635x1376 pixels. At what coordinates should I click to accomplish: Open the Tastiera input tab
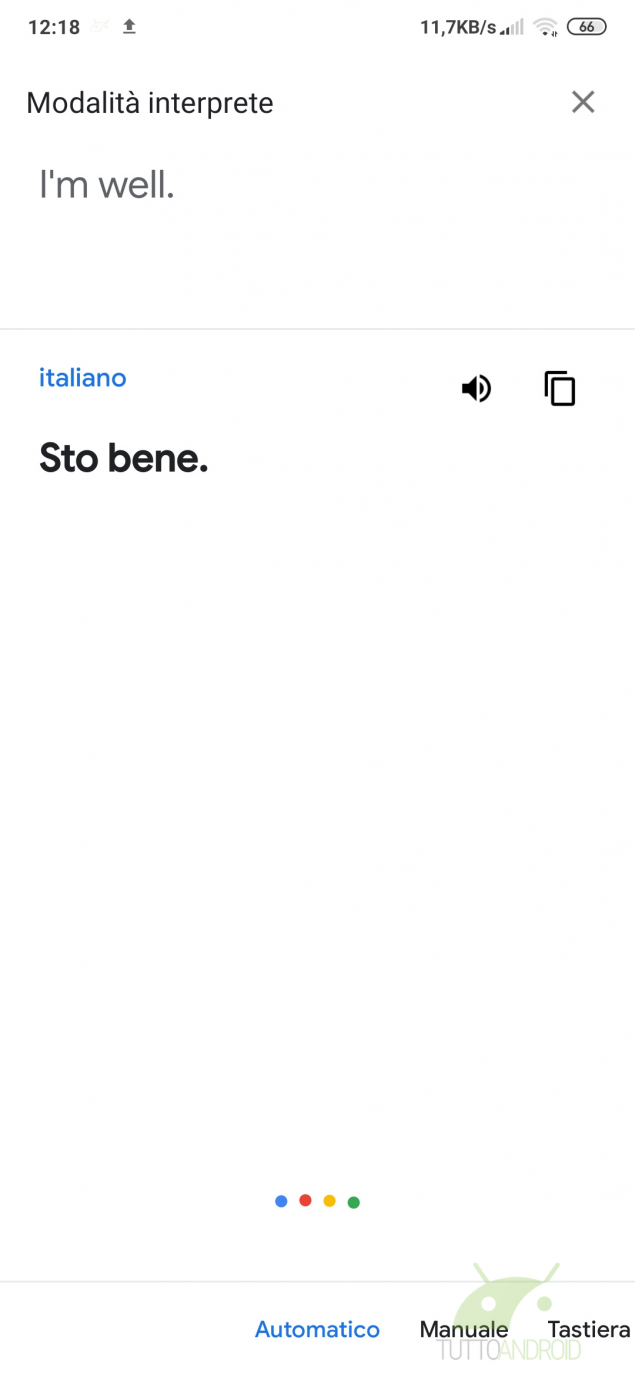point(589,1329)
